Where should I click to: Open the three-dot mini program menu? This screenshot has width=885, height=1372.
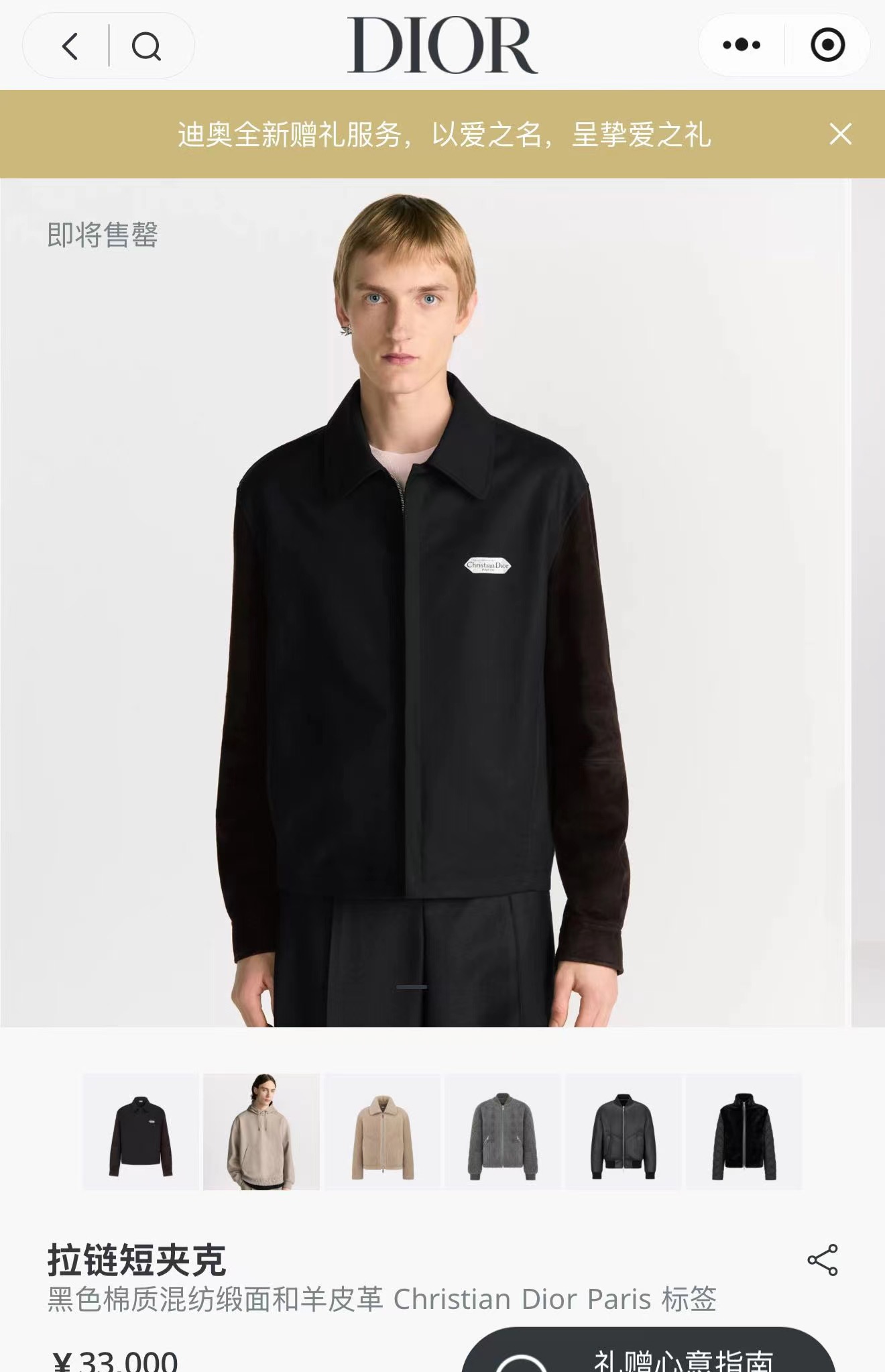point(742,46)
